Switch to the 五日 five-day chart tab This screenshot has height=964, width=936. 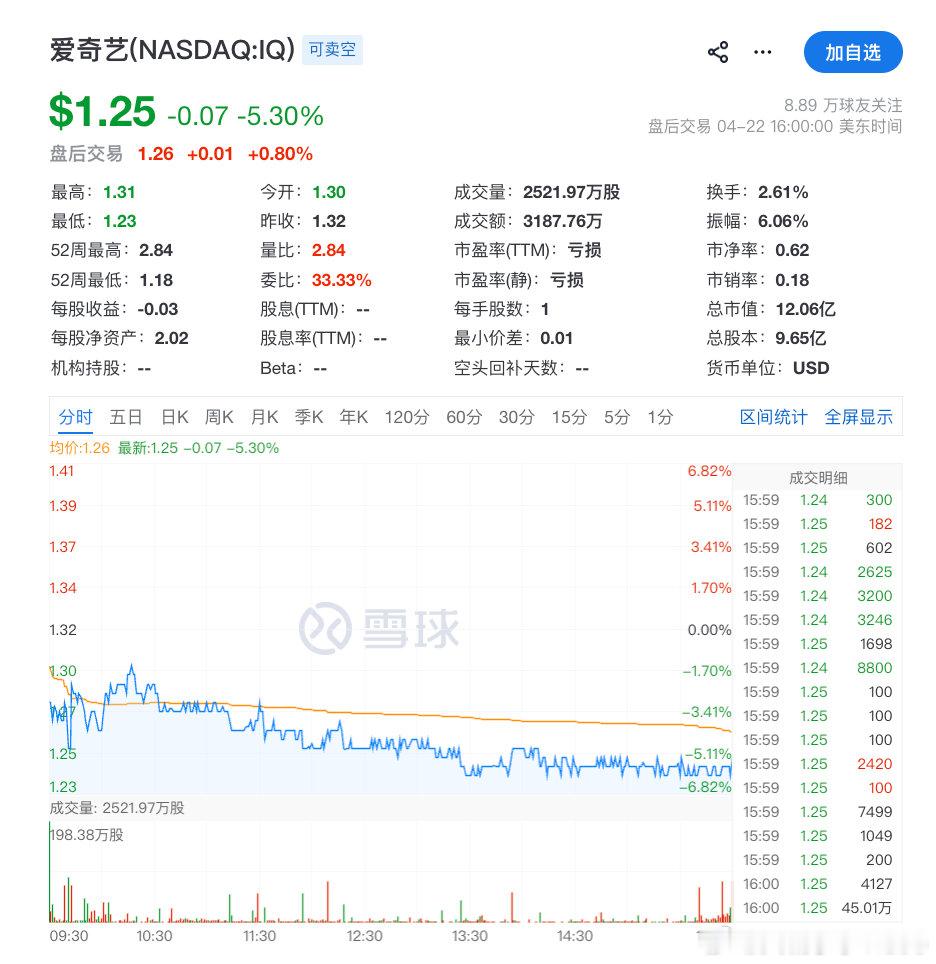(125, 417)
